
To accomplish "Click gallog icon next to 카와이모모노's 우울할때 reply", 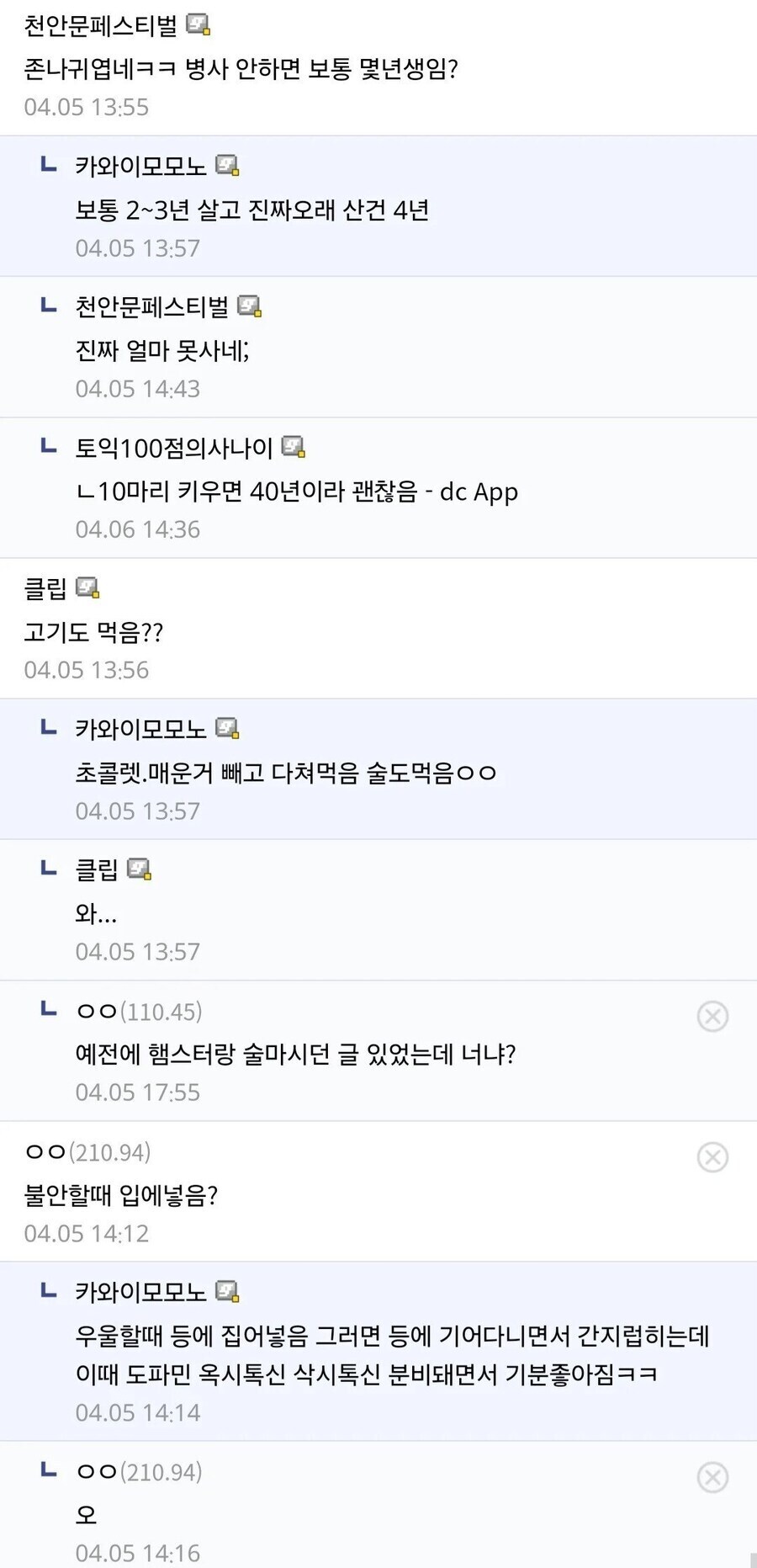I will coord(228,1290).
